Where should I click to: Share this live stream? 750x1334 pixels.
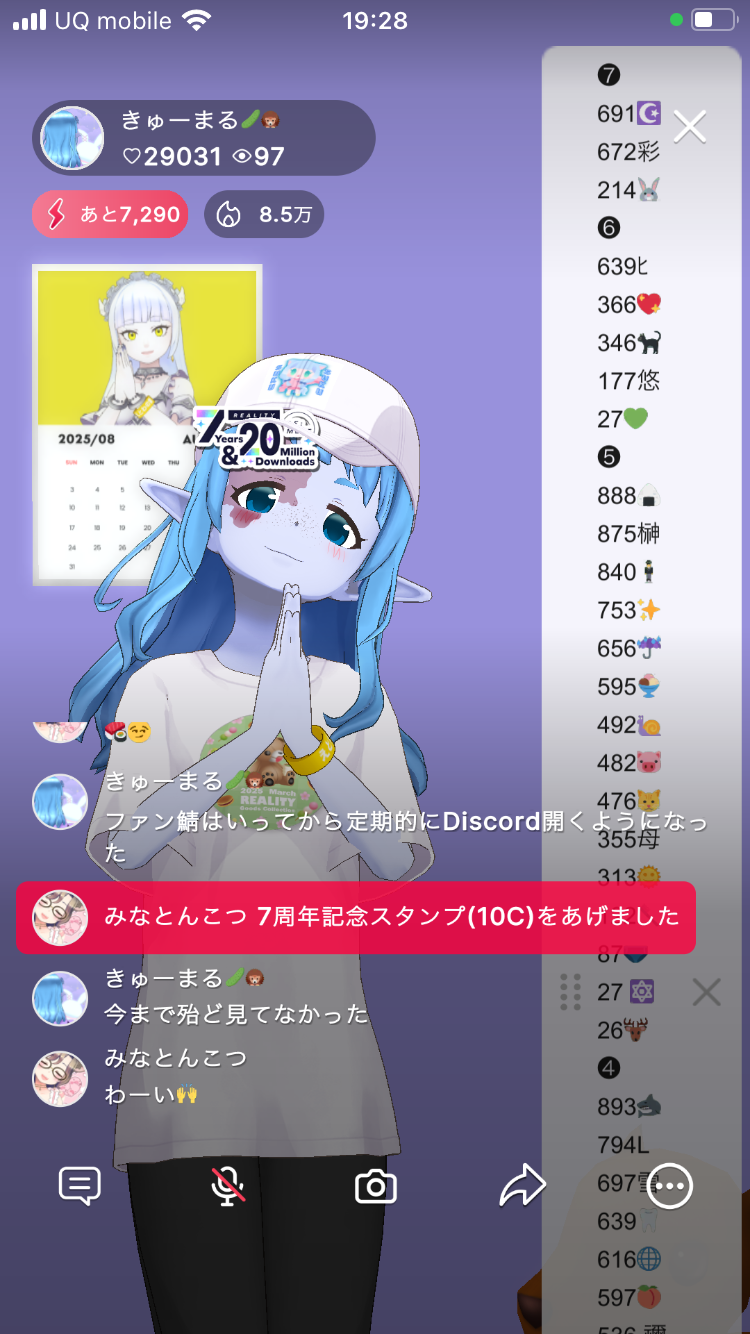pos(522,1186)
